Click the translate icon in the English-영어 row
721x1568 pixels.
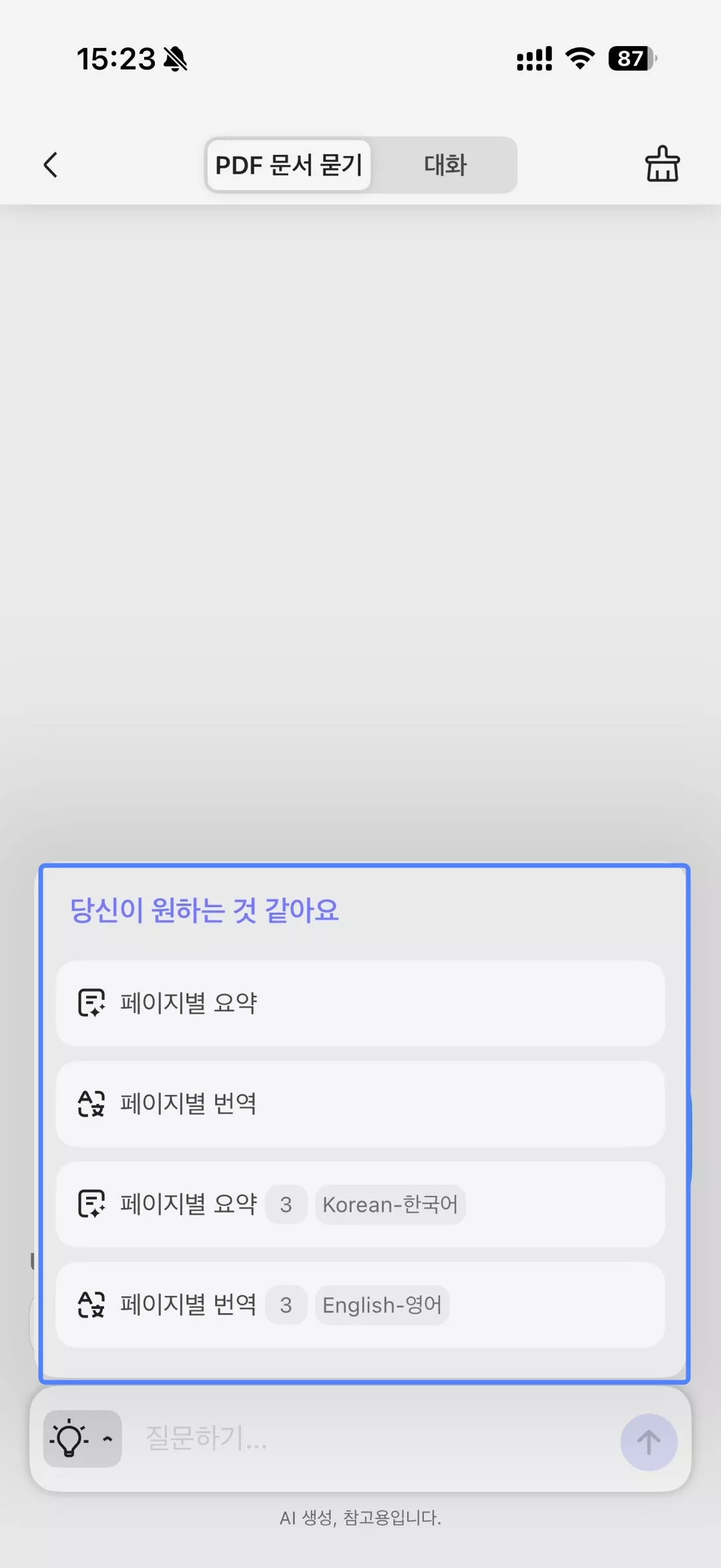tap(91, 1305)
